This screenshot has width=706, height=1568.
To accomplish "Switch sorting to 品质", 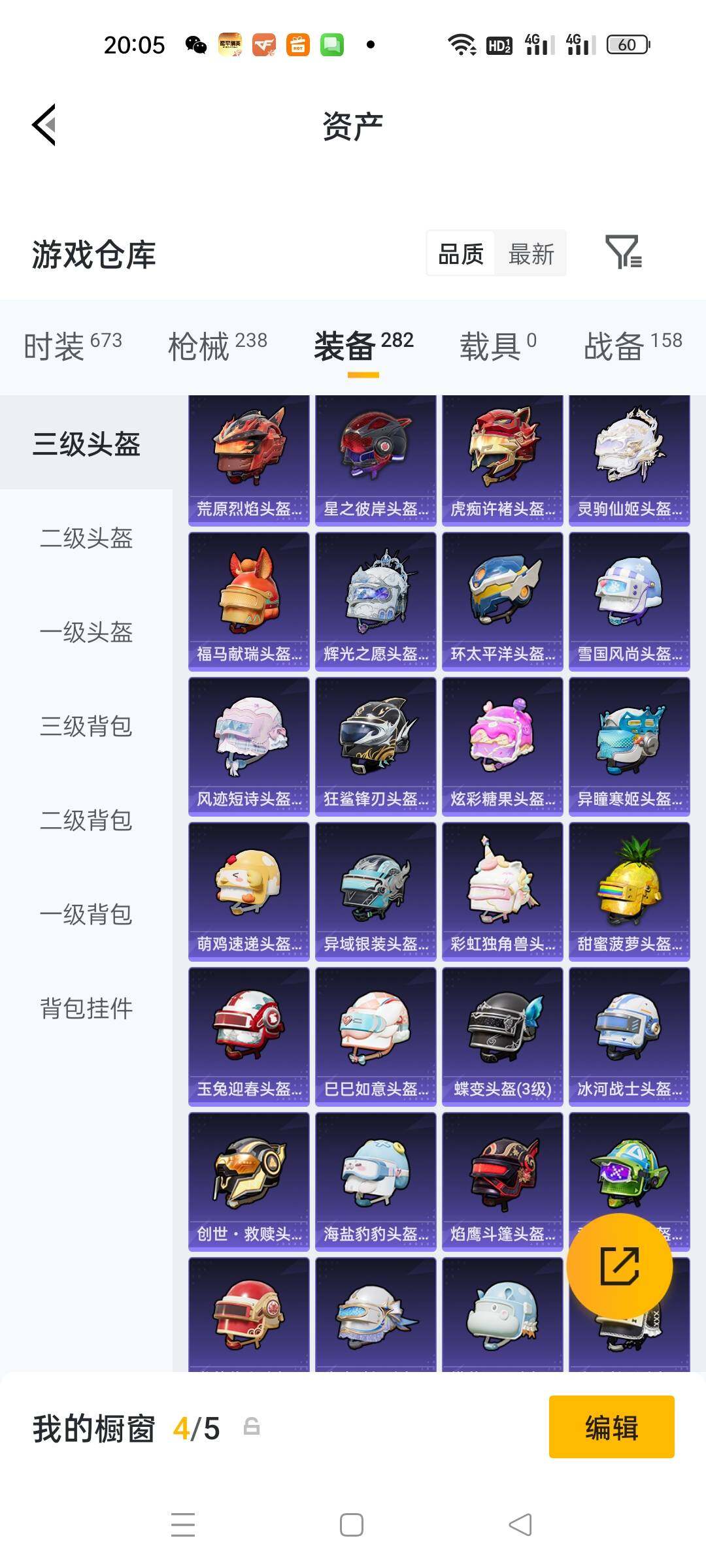I will coord(460,253).
